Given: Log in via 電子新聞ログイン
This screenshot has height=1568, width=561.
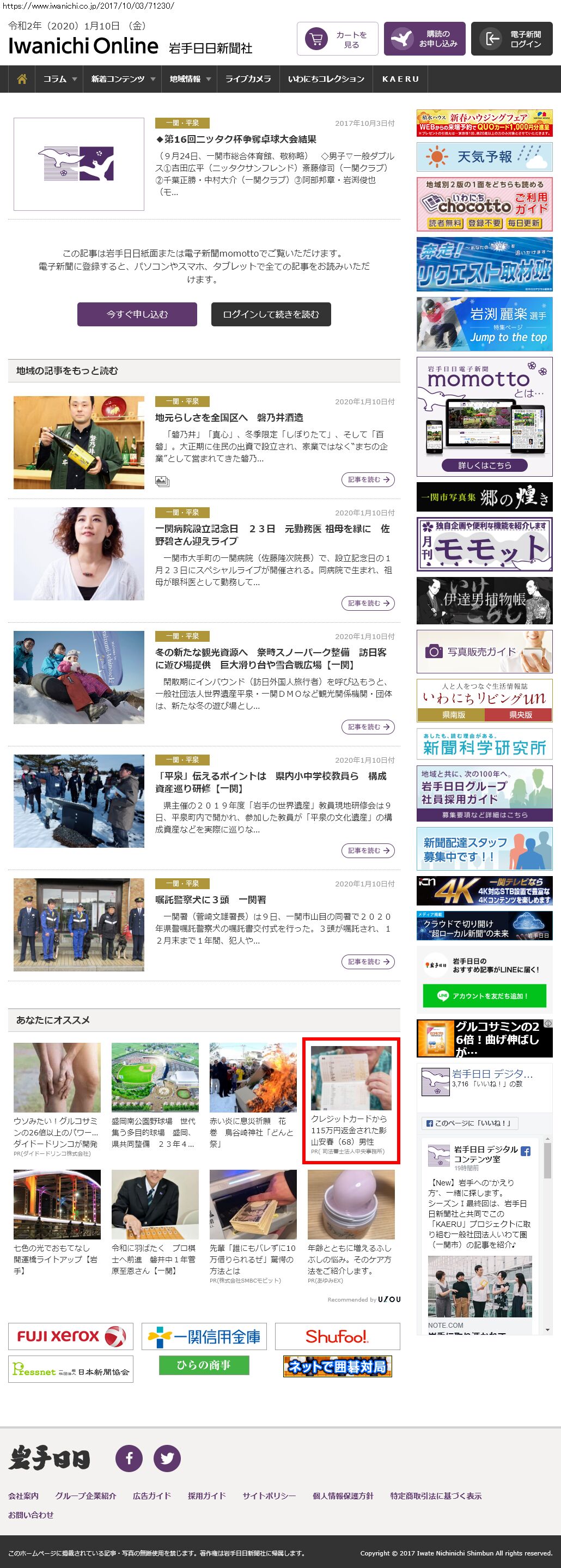Looking at the screenshot, I should pyautogui.click(x=511, y=39).
